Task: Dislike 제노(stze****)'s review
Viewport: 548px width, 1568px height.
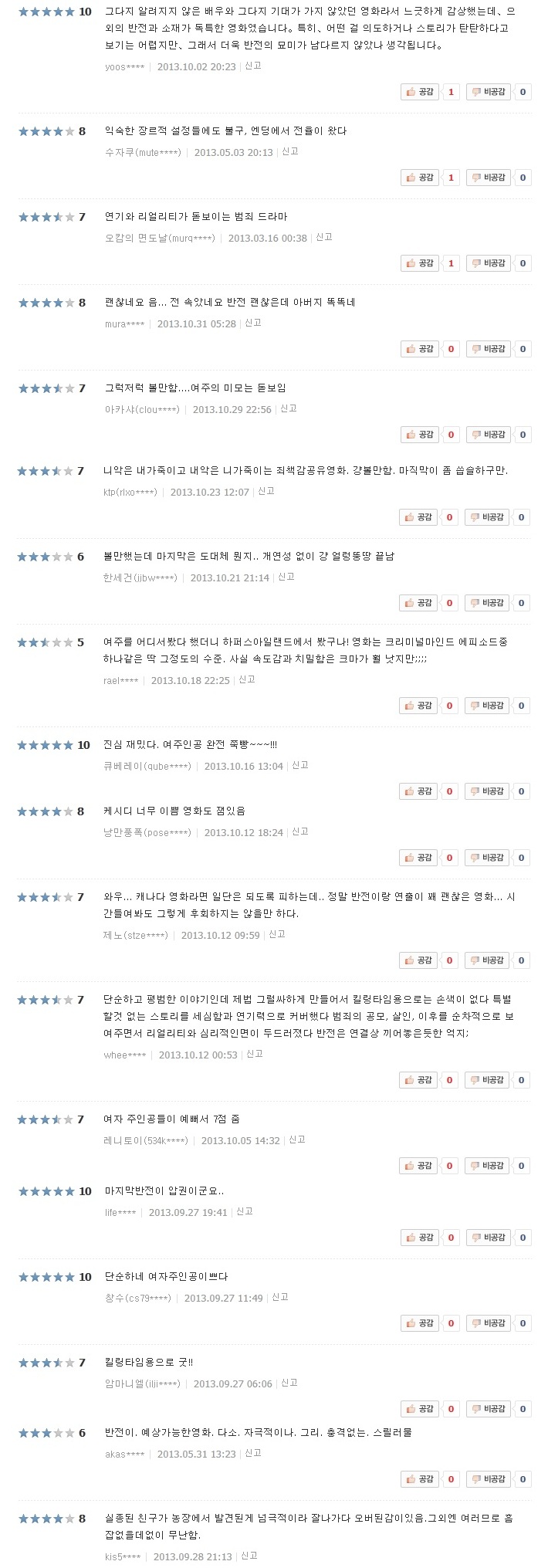Action: coord(488,961)
